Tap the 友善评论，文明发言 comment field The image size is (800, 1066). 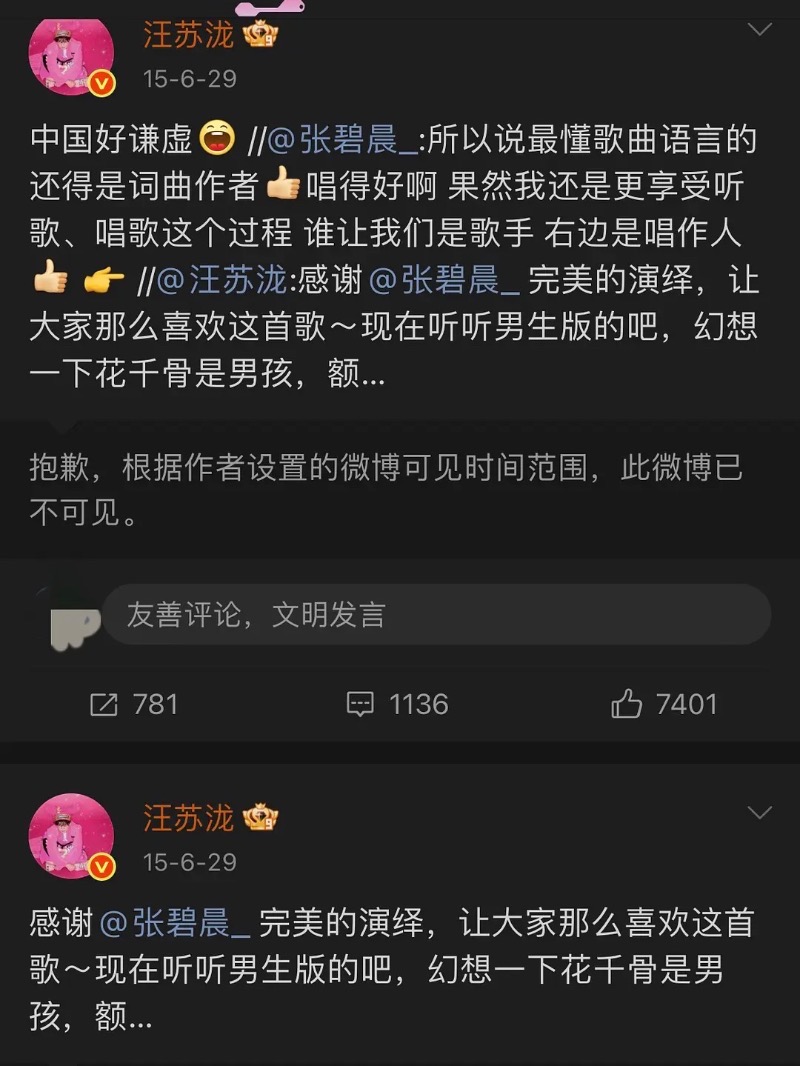pos(436,614)
